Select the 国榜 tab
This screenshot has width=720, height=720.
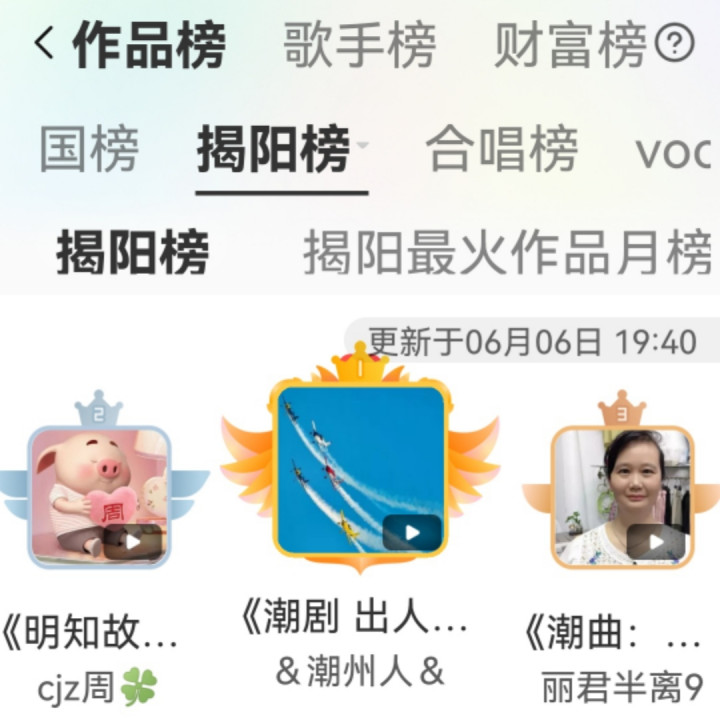[89, 150]
